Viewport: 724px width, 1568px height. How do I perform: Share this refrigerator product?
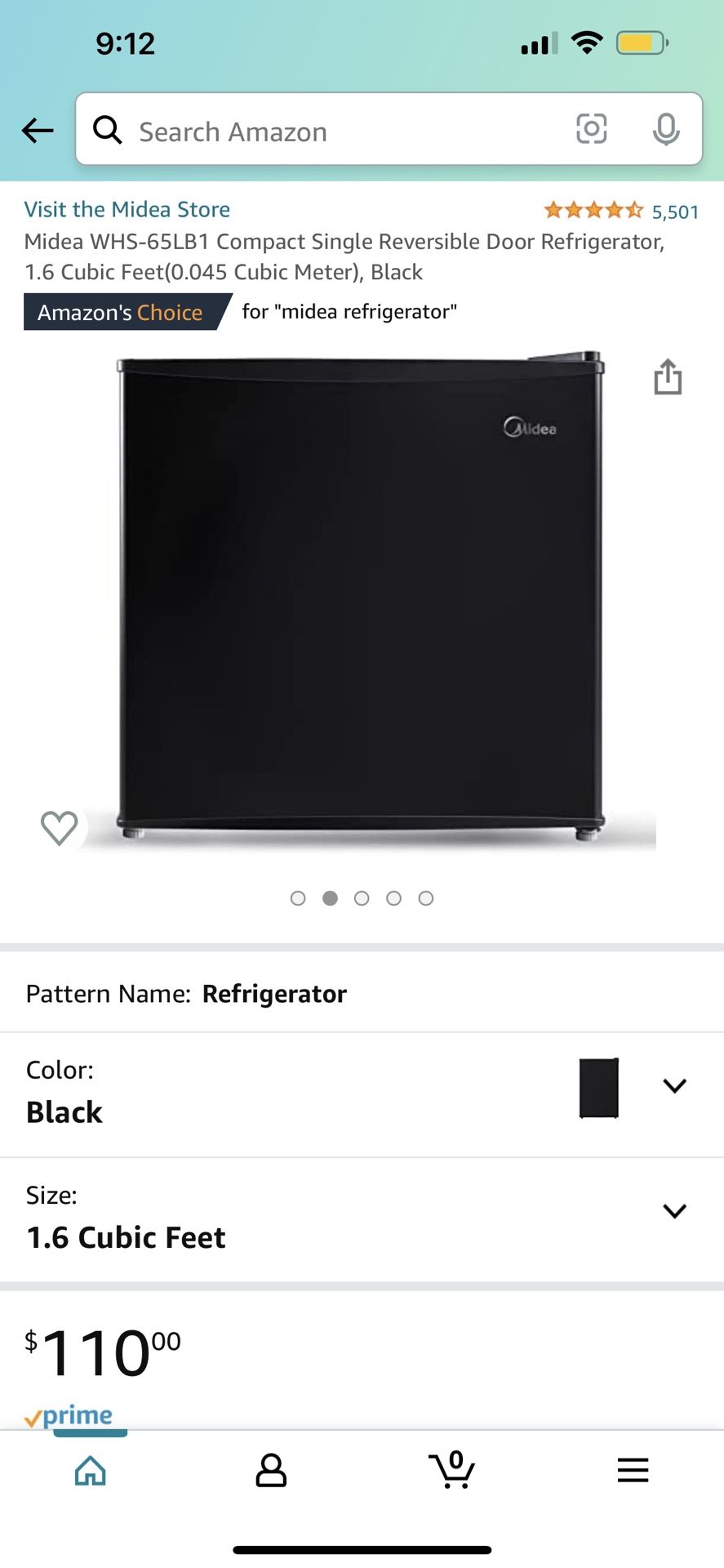click(x=668, y=376)
